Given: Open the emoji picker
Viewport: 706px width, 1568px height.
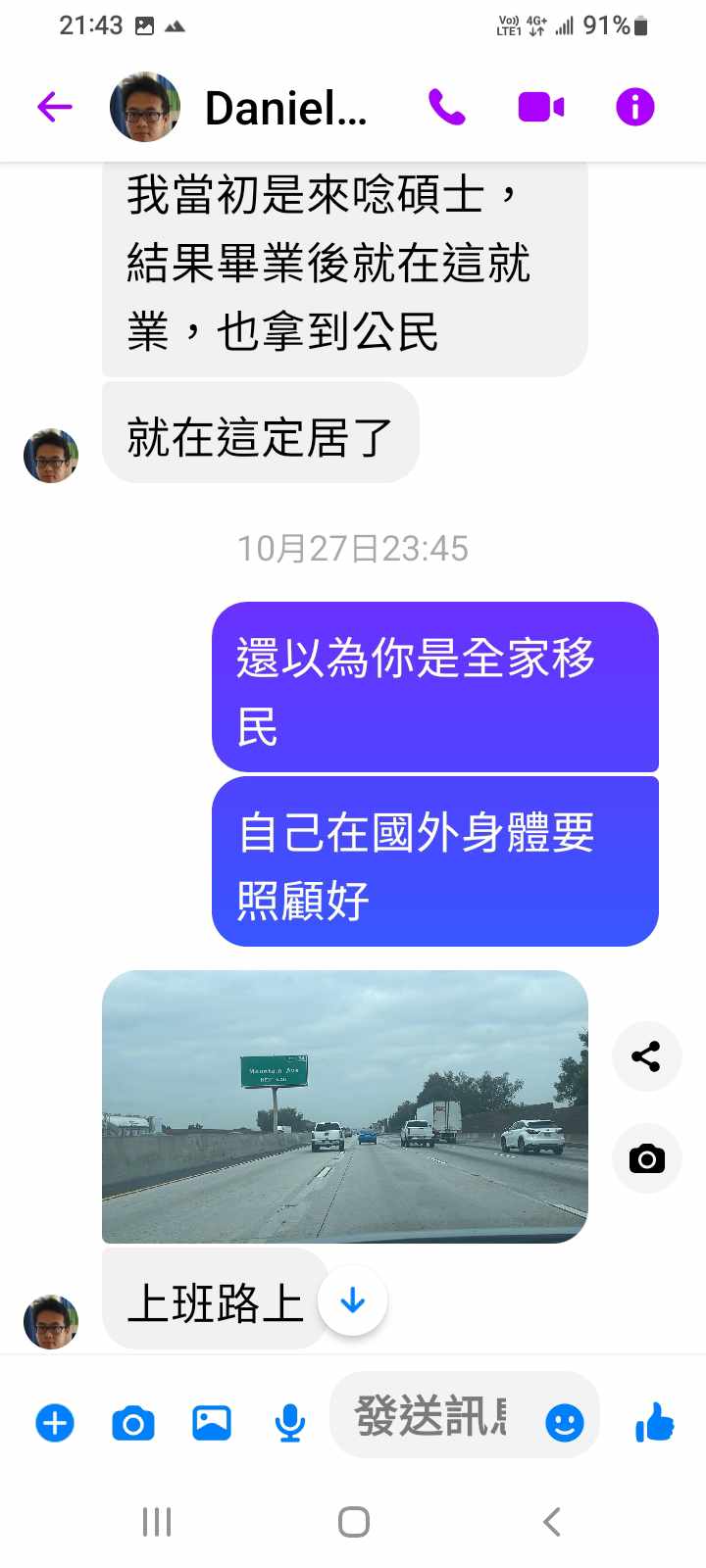Looking at the screenshot, I should click(564, 1422).
